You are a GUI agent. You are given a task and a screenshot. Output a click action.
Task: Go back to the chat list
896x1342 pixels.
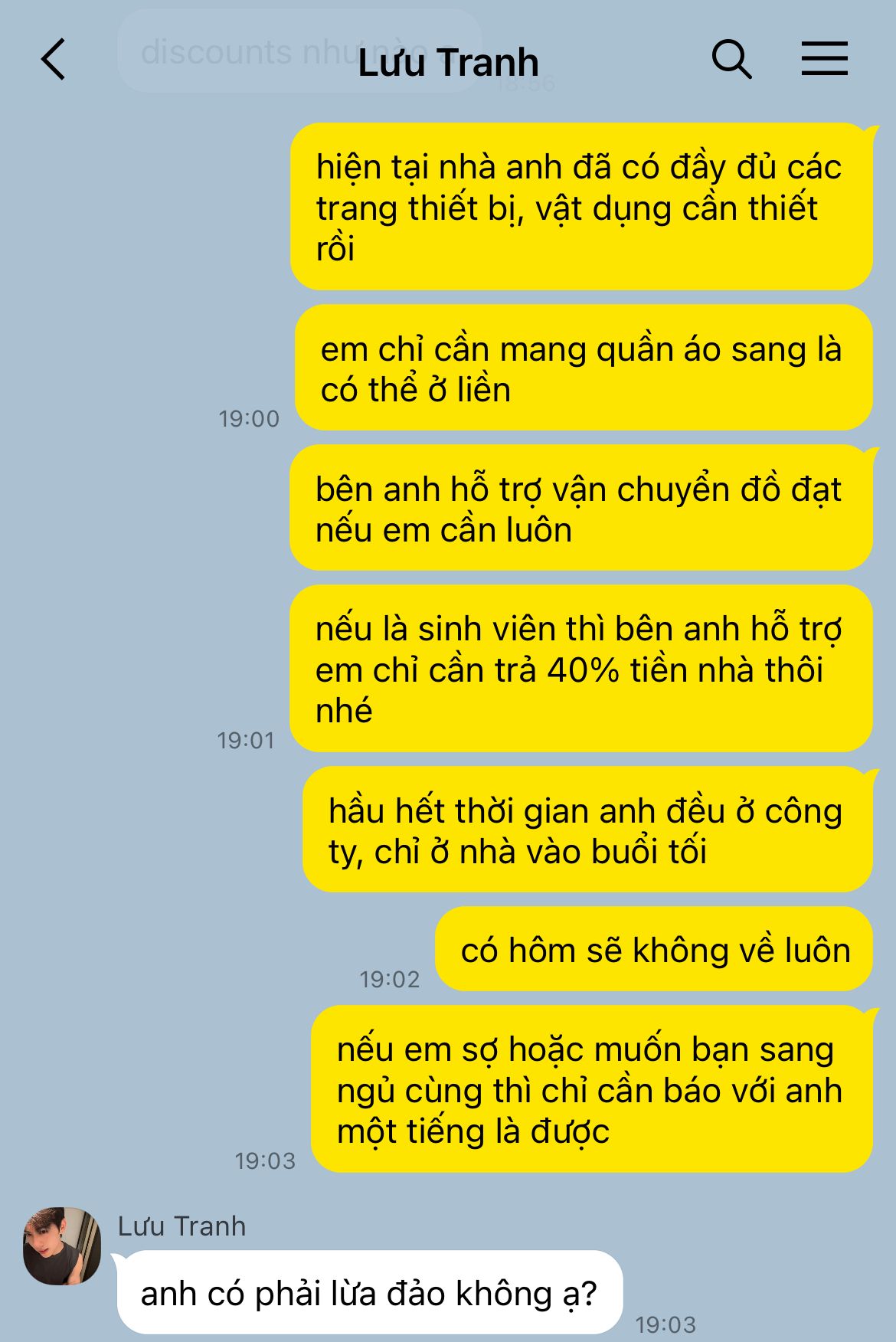[x=54, y=60]
